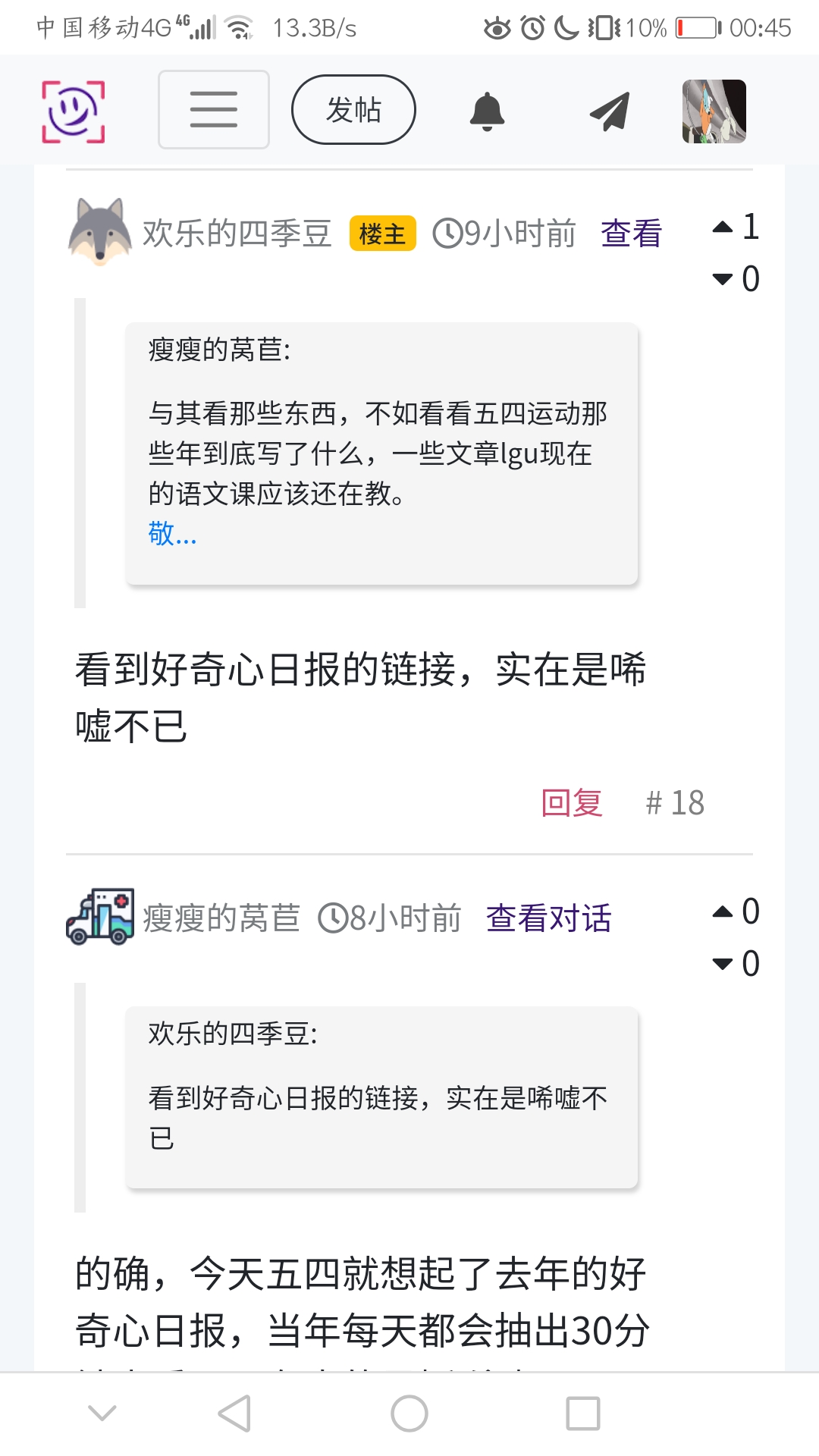View conversation via 查看对话 link

(x=548, y=918)
